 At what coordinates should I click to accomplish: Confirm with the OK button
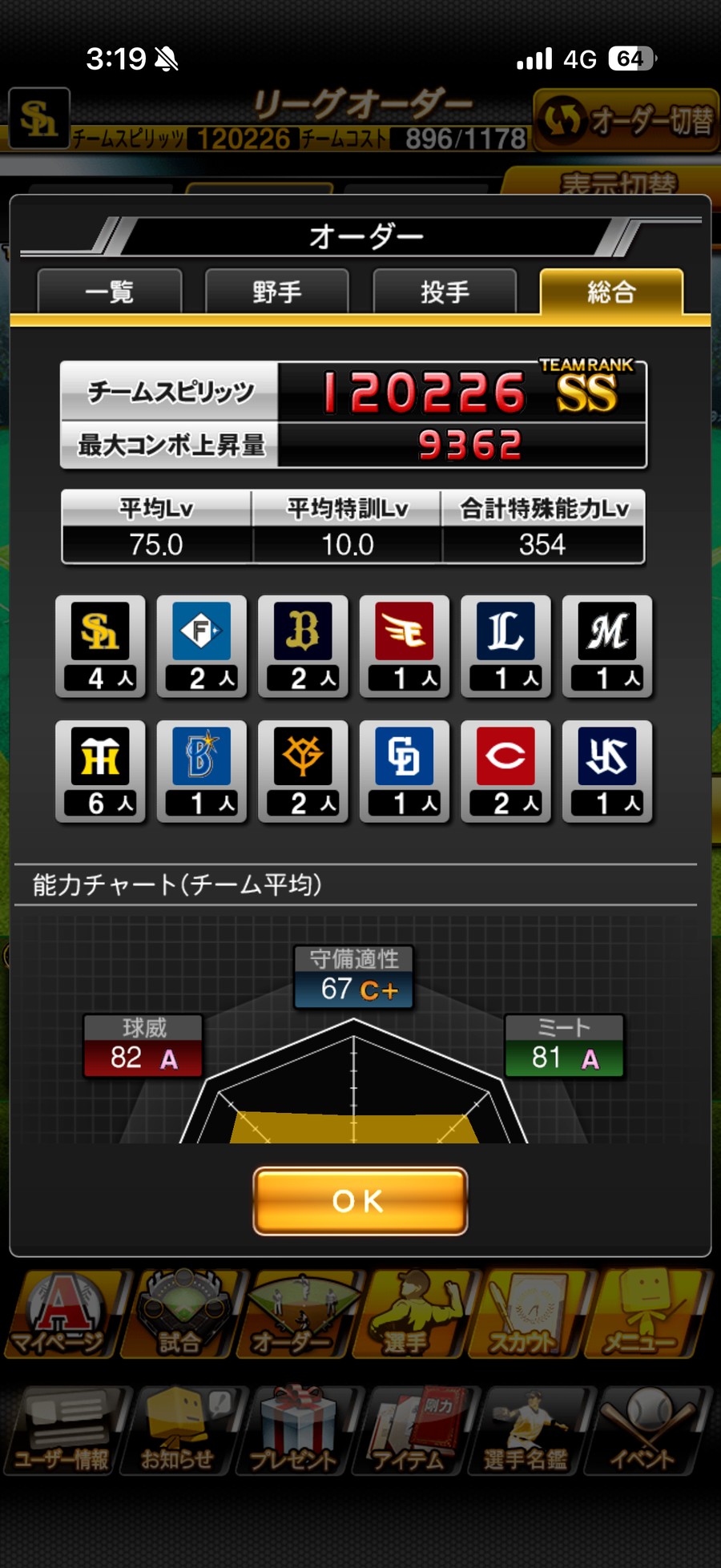click(x=360, y=1201)
